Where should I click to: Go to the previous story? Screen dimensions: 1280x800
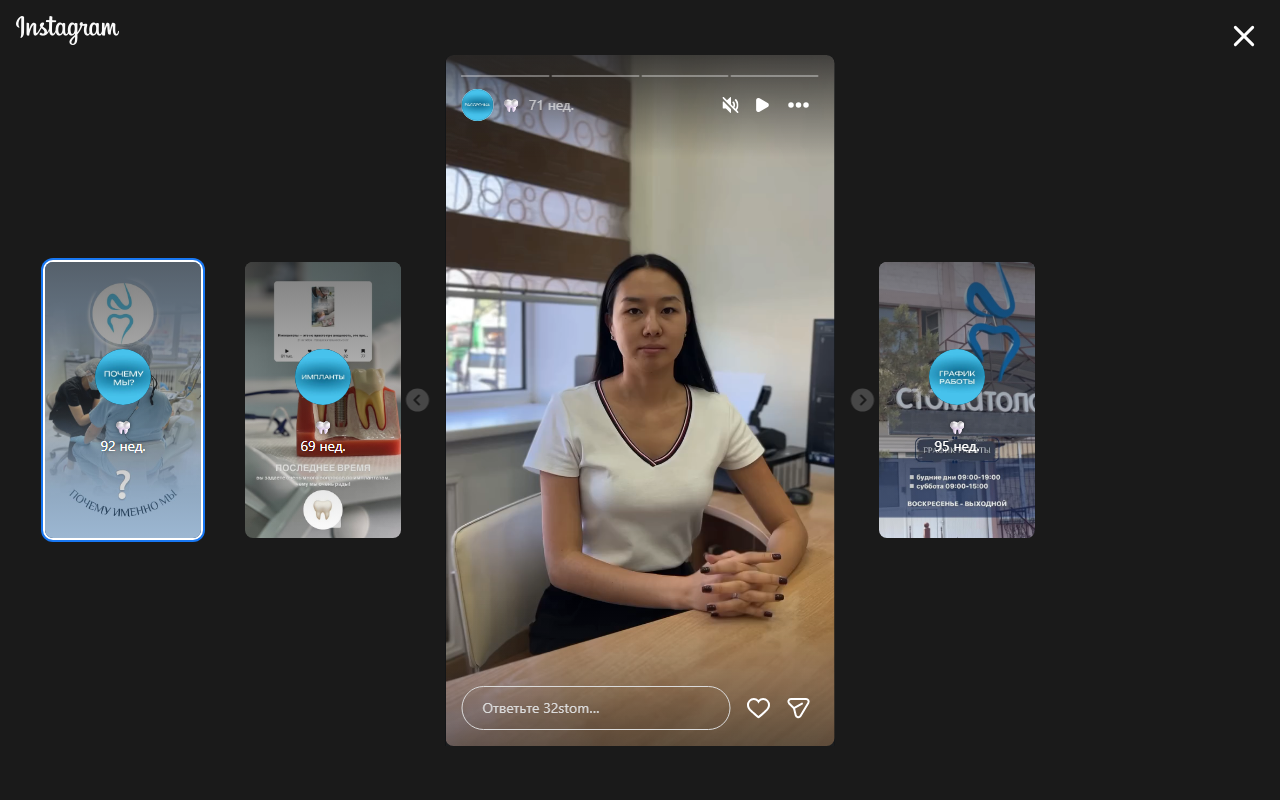[x=418, y=400]
